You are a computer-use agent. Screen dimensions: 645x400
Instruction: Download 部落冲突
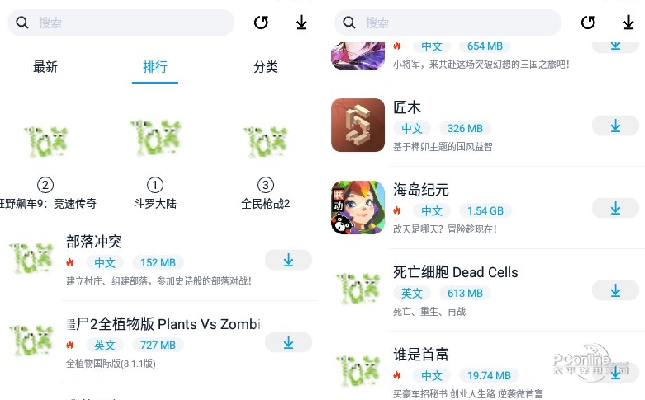[288, 260]
